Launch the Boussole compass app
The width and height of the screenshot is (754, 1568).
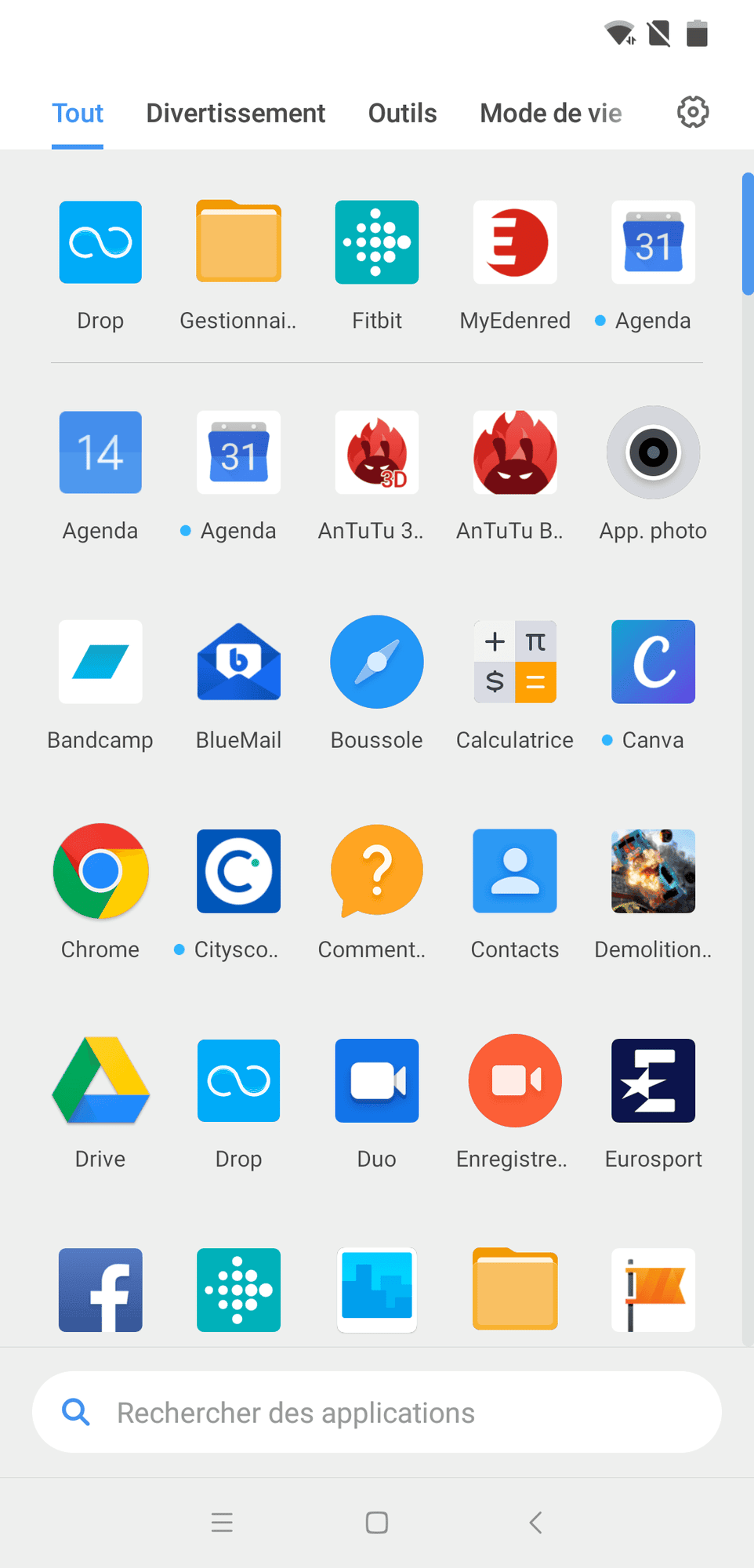(x=376, y=662)
